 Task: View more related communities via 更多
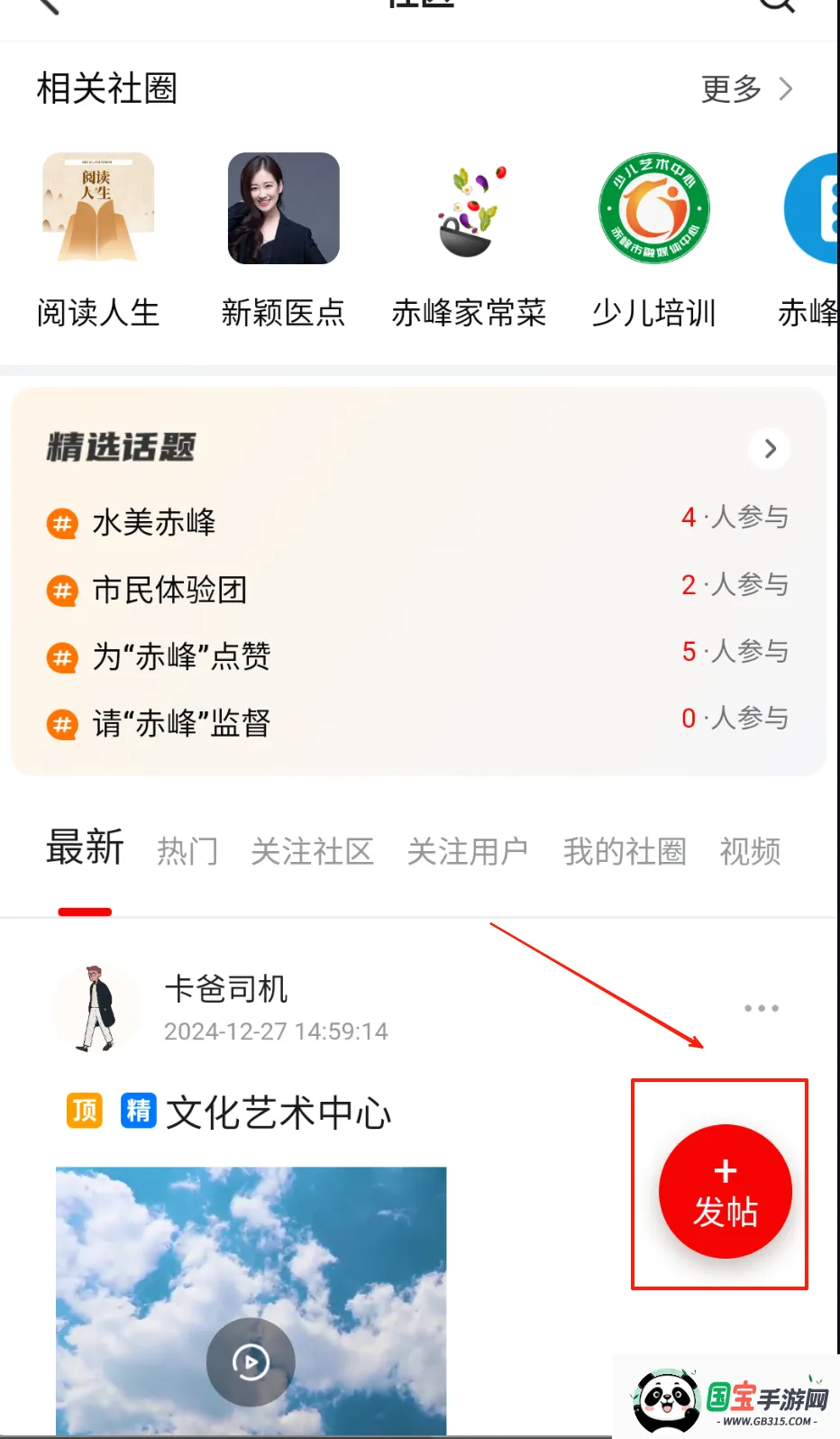746,89
